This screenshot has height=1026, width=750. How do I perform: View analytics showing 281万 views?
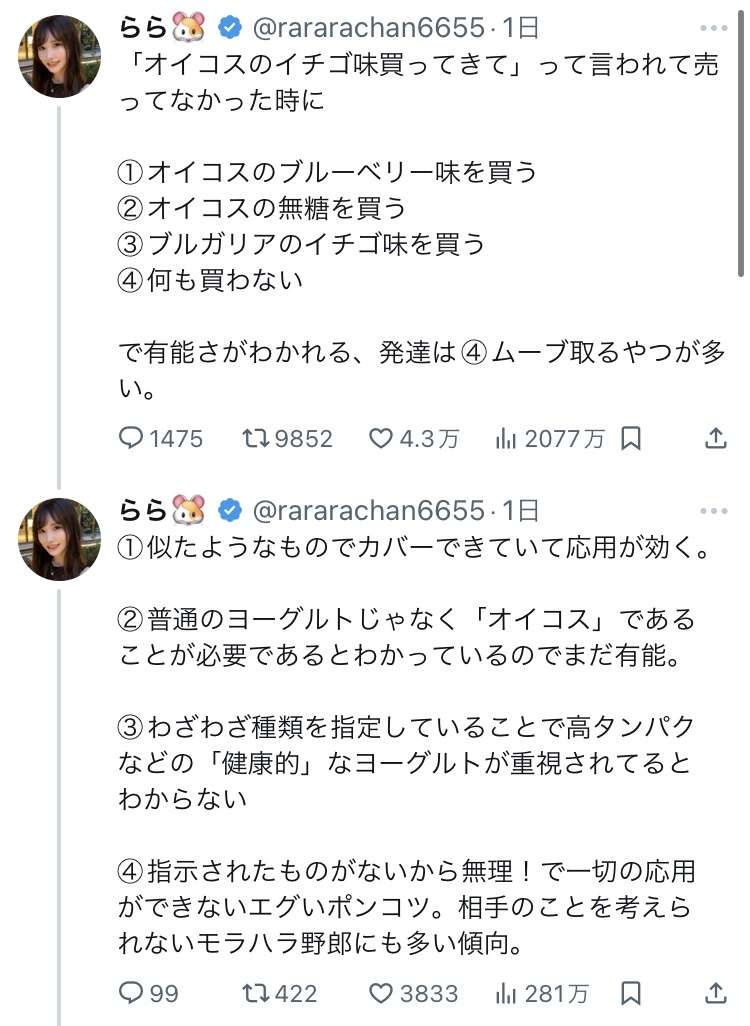tap(506, 993)
